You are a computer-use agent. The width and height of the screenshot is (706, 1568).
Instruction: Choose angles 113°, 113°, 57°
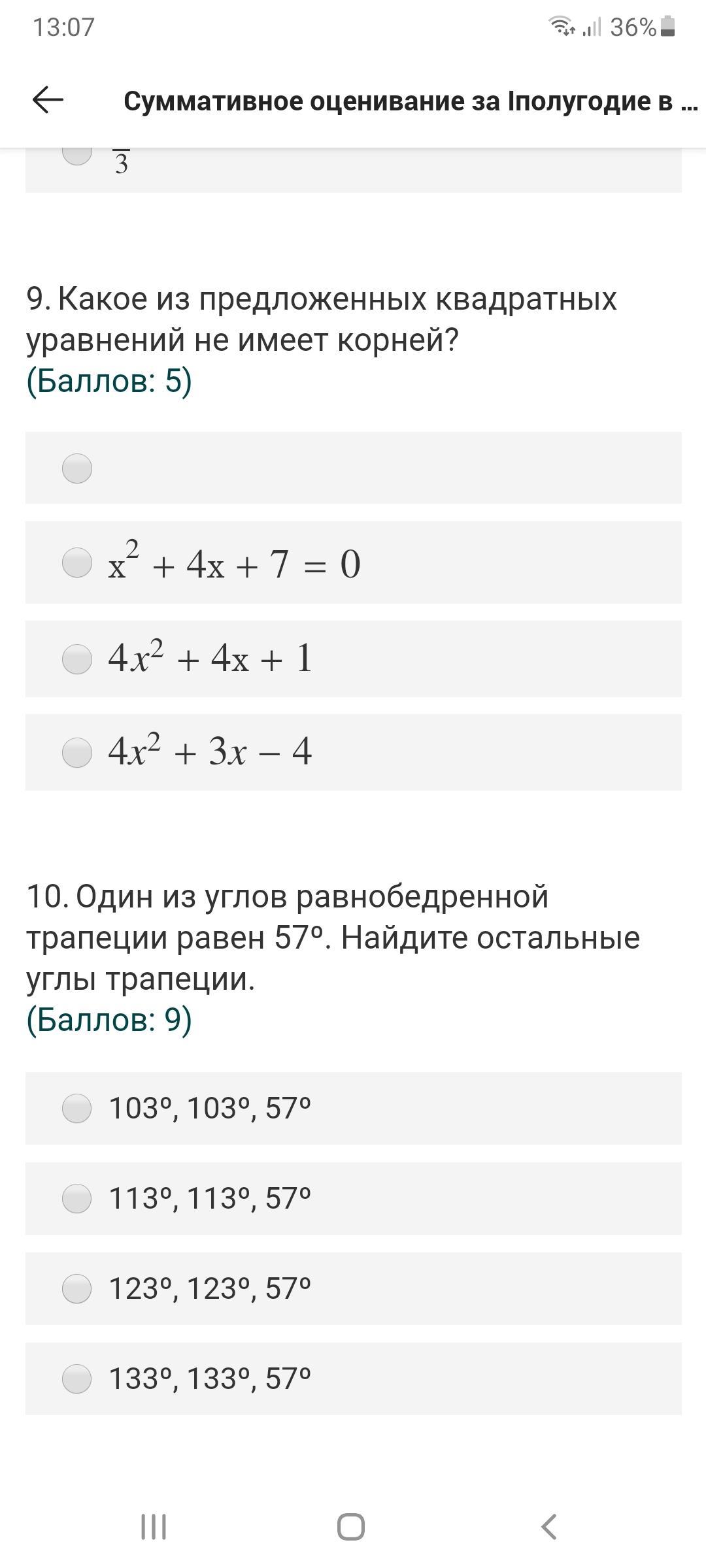77,1198
